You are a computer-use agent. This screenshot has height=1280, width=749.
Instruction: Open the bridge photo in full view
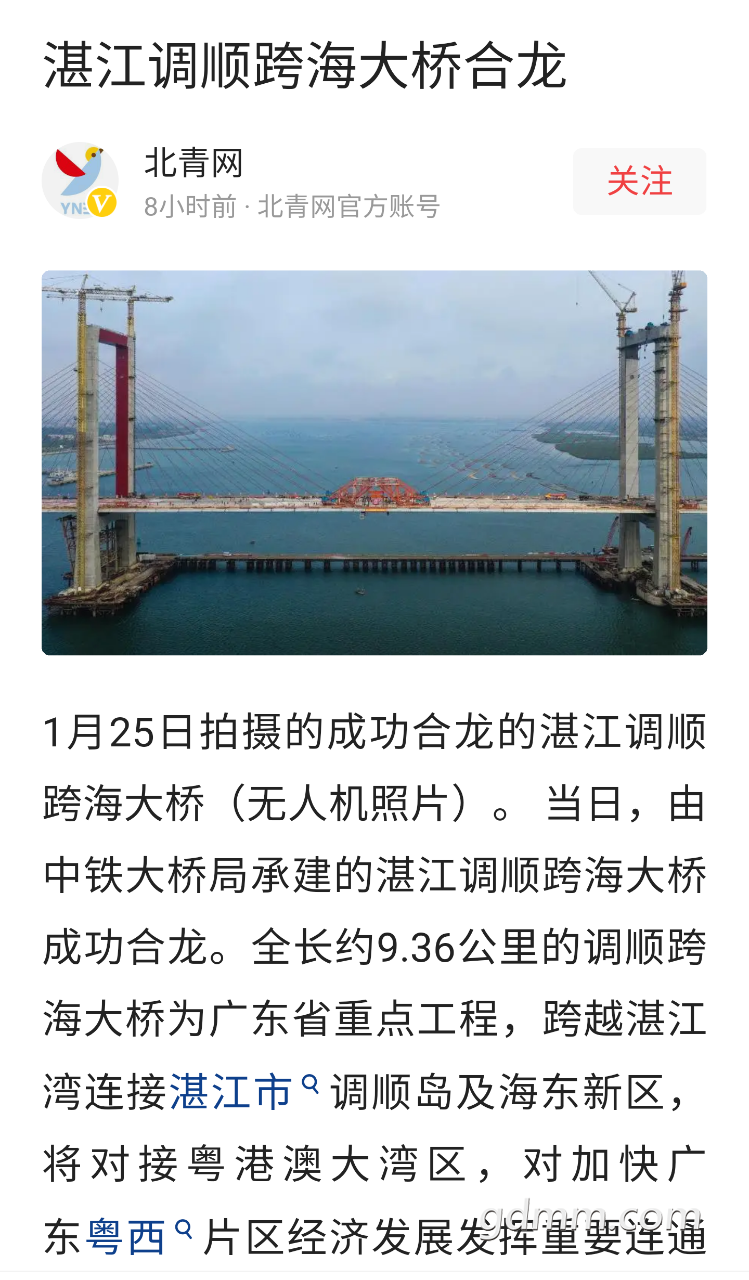tap(374, 463)
